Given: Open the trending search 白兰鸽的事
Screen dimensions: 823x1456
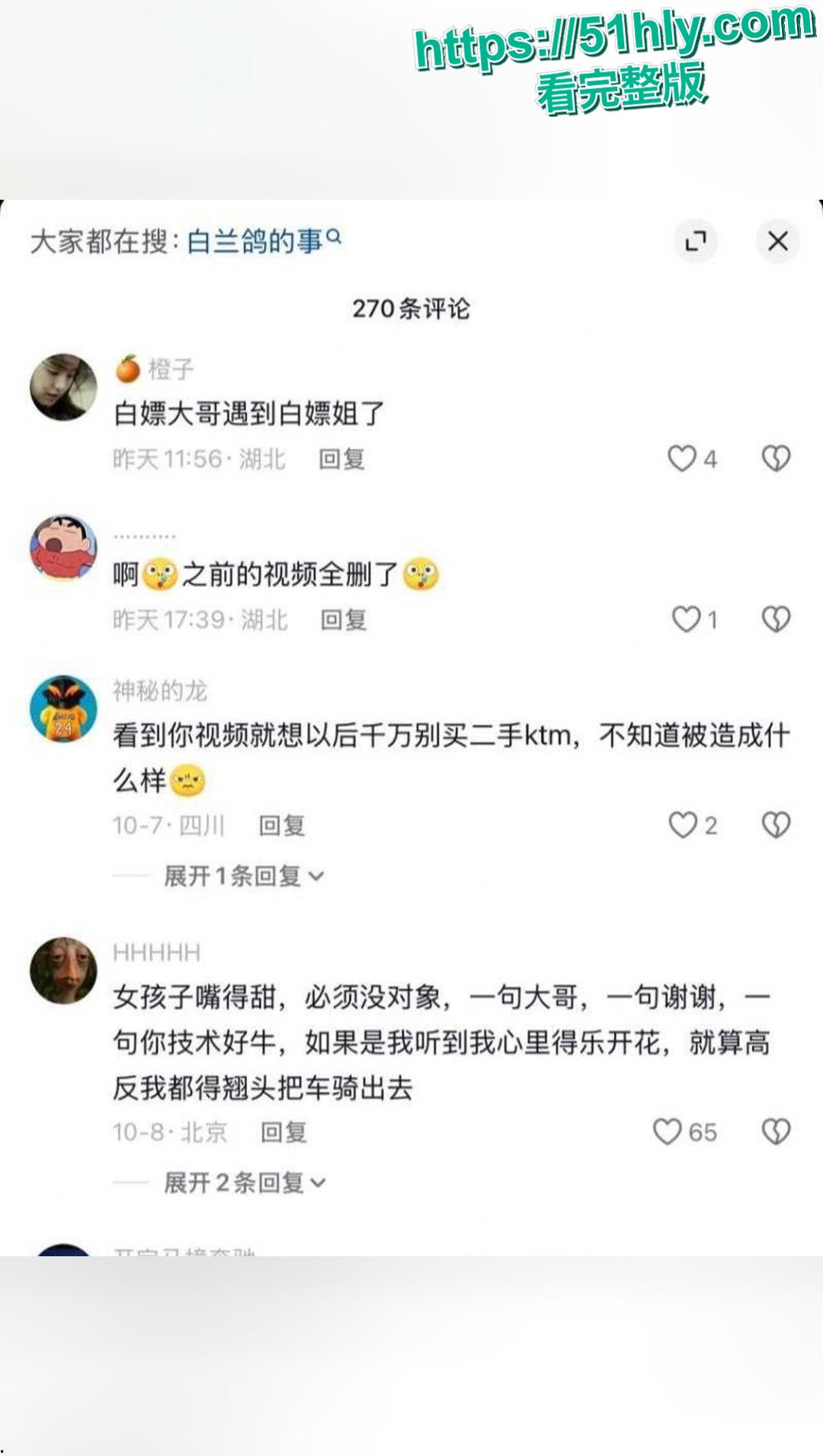Looking at the screenshot, I should pos(255,239).
